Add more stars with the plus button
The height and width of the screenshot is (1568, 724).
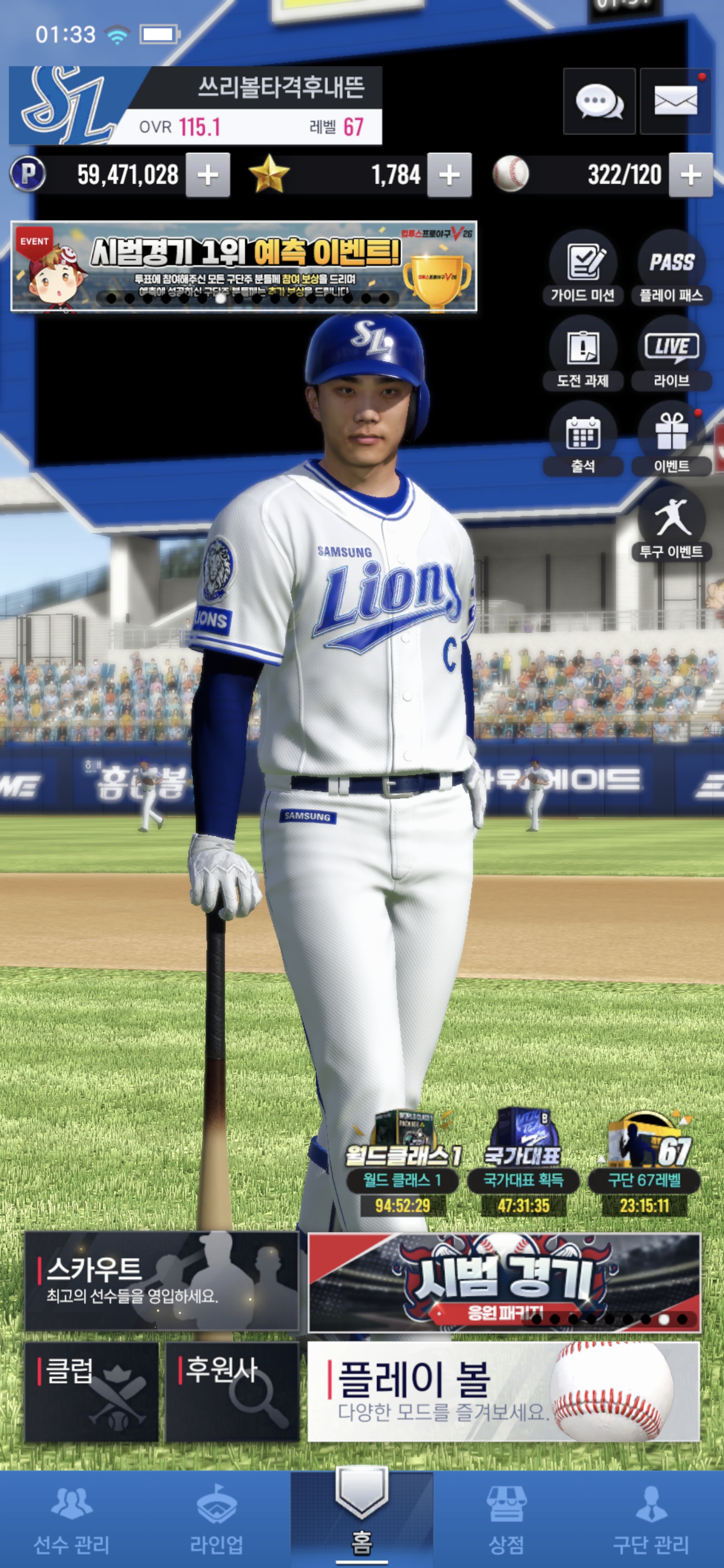point(449,175)
